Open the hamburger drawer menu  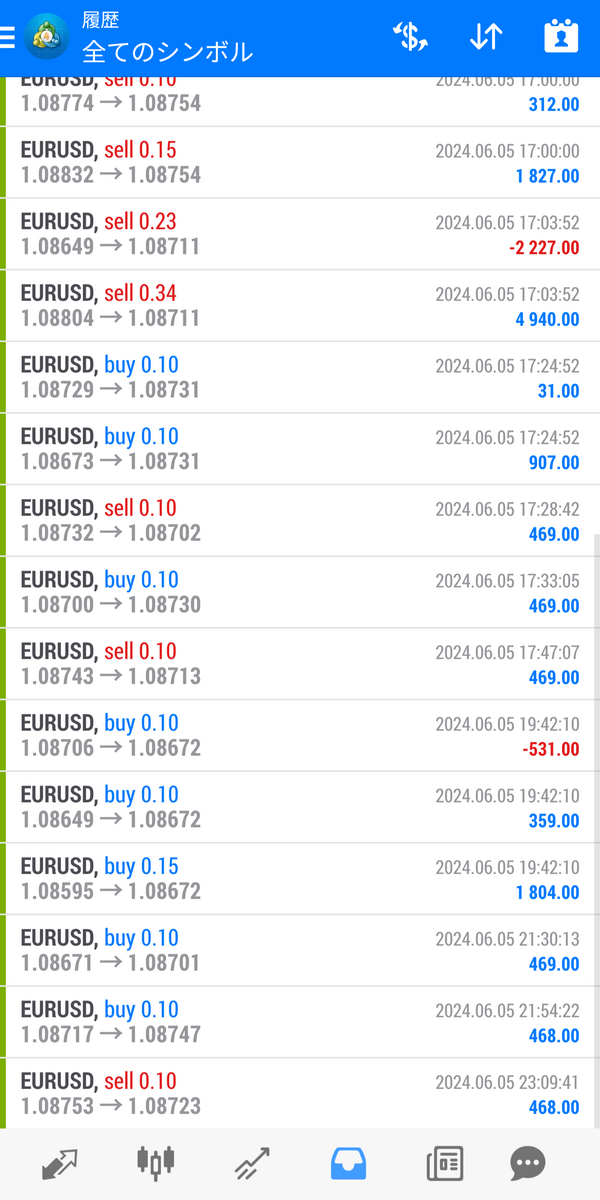7,37
